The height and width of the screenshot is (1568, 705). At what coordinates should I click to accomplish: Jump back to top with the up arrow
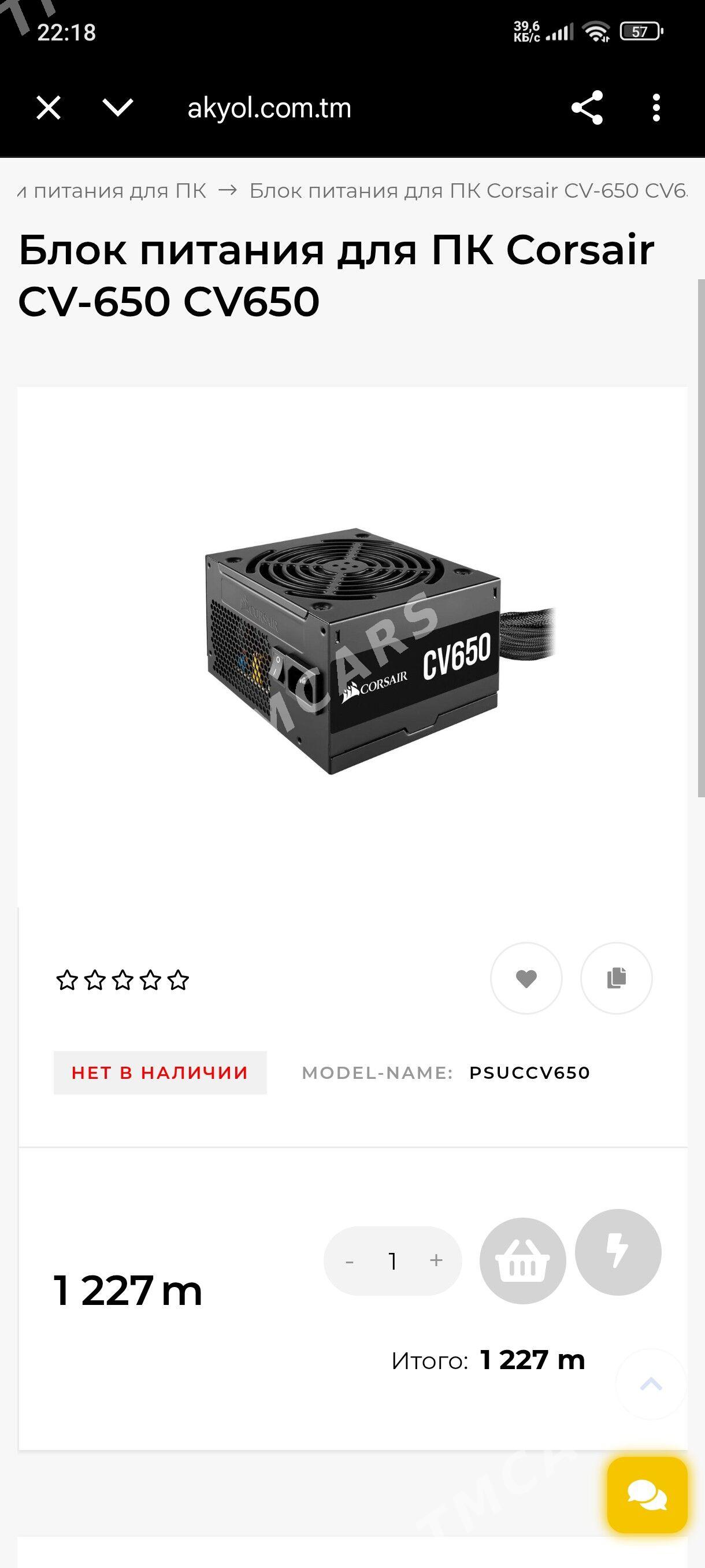click(651, 1384)
